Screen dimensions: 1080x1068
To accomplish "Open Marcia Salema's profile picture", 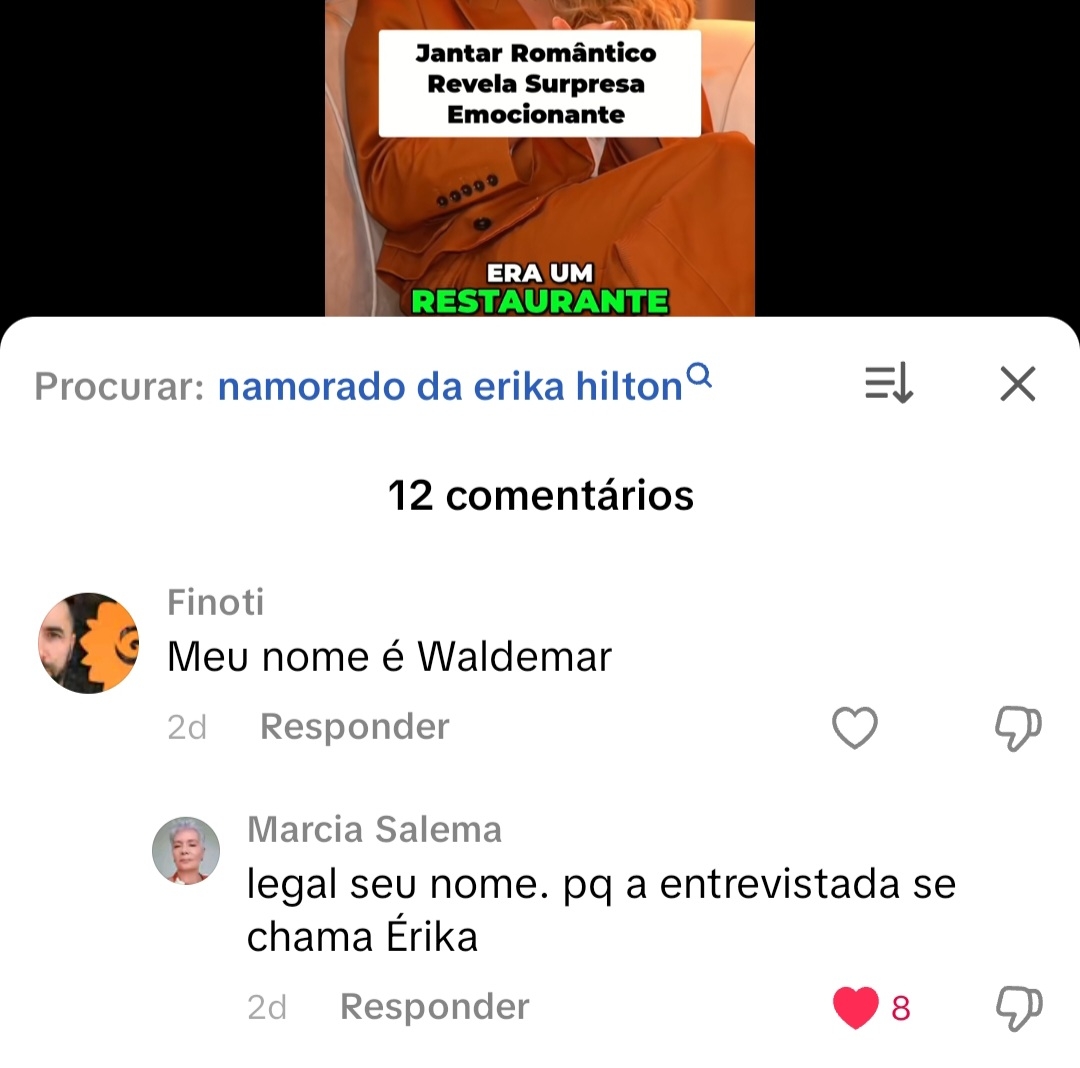I will [x=186, y=851].
